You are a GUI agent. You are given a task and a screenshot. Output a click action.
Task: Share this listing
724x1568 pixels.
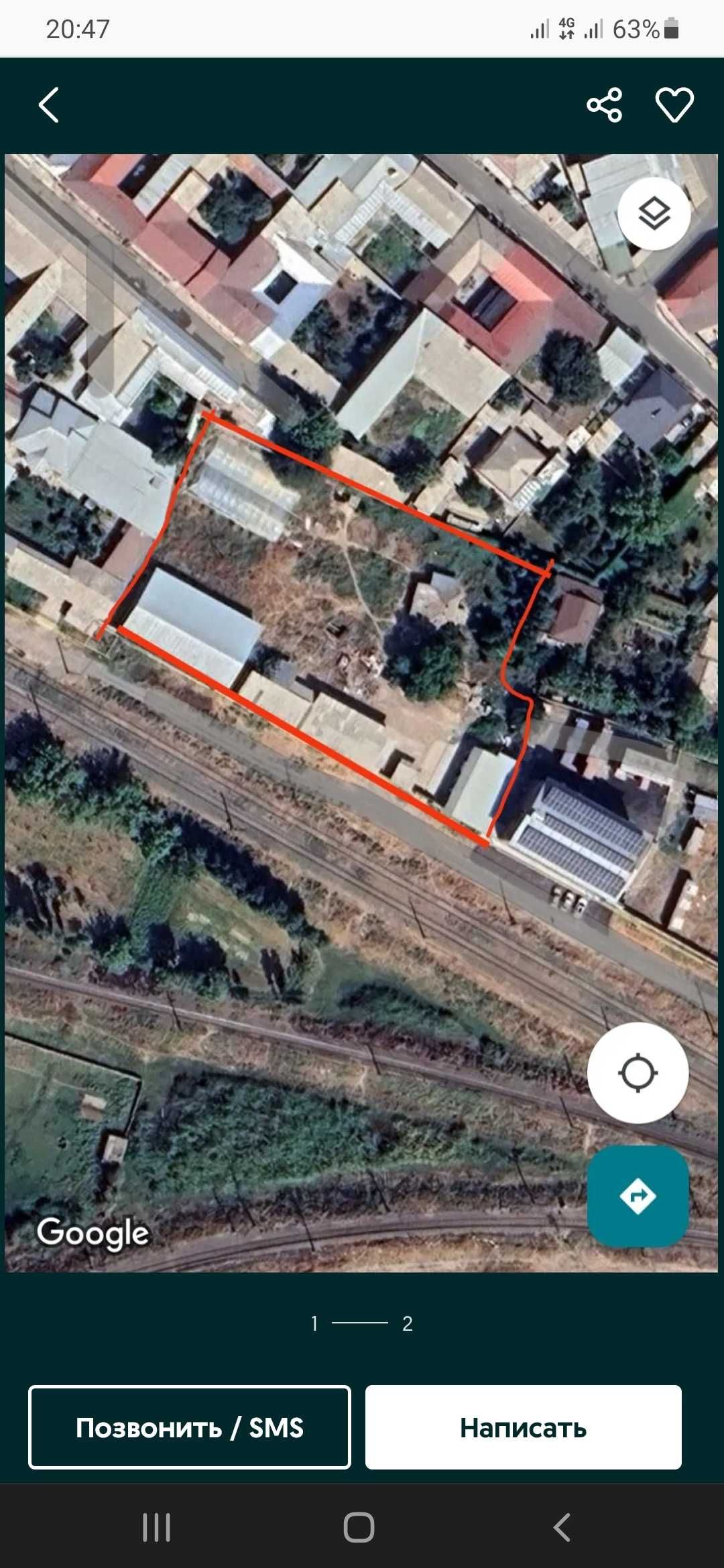604,105
